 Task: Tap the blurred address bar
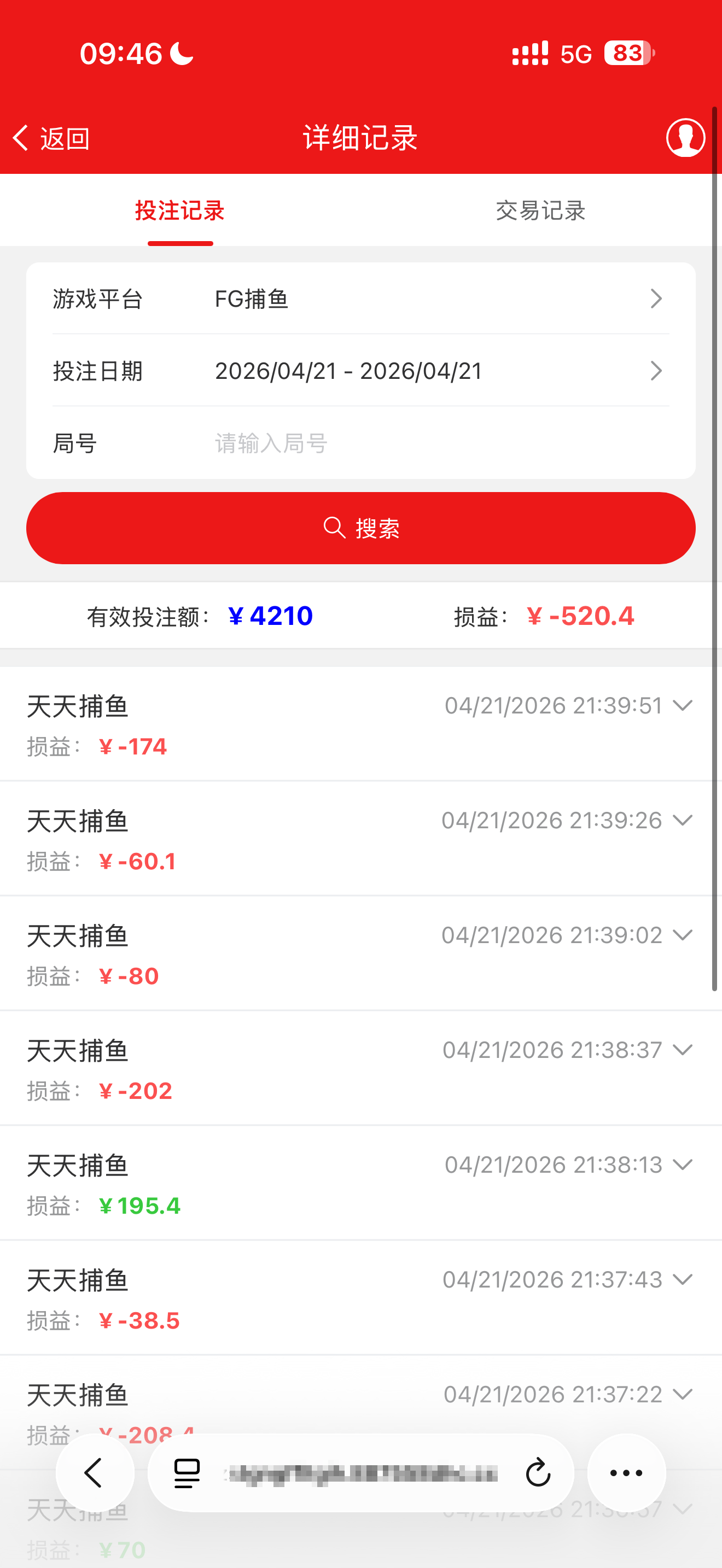coord(360,1473)
